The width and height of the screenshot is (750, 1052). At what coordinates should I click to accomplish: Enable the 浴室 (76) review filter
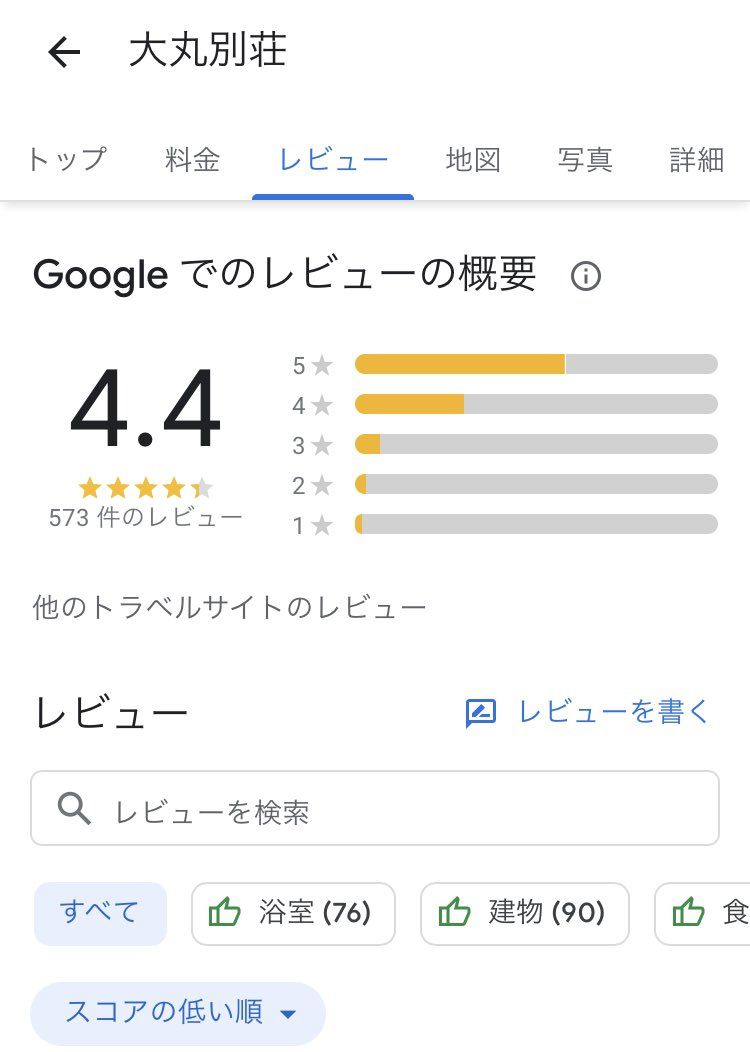292,913
